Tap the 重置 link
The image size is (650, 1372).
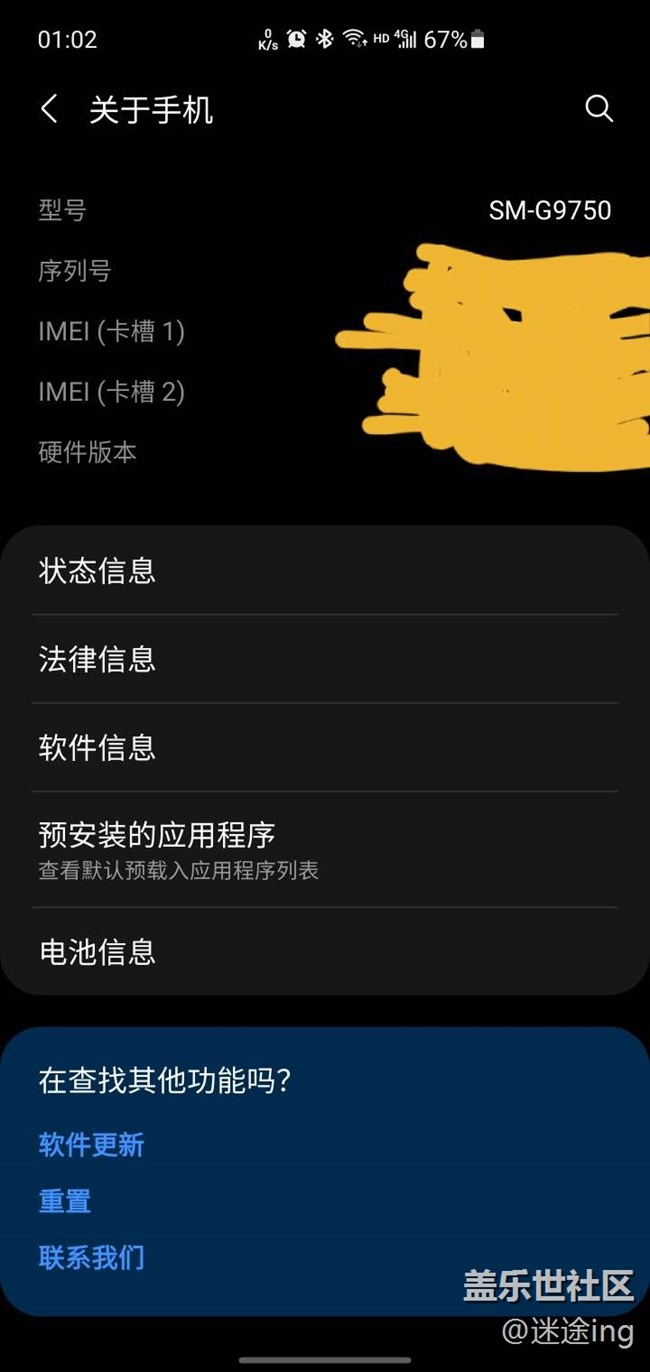[x=65, y=1200]
